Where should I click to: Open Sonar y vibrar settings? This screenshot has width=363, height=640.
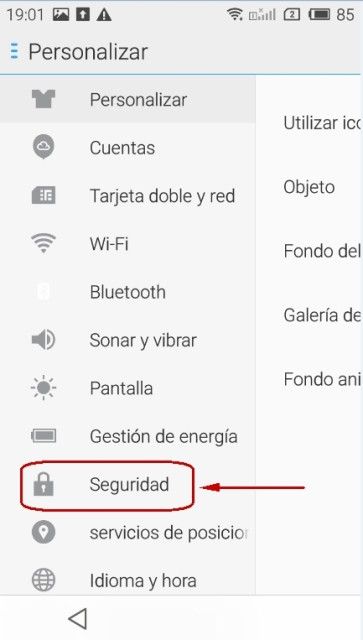(x=128, y=340)
